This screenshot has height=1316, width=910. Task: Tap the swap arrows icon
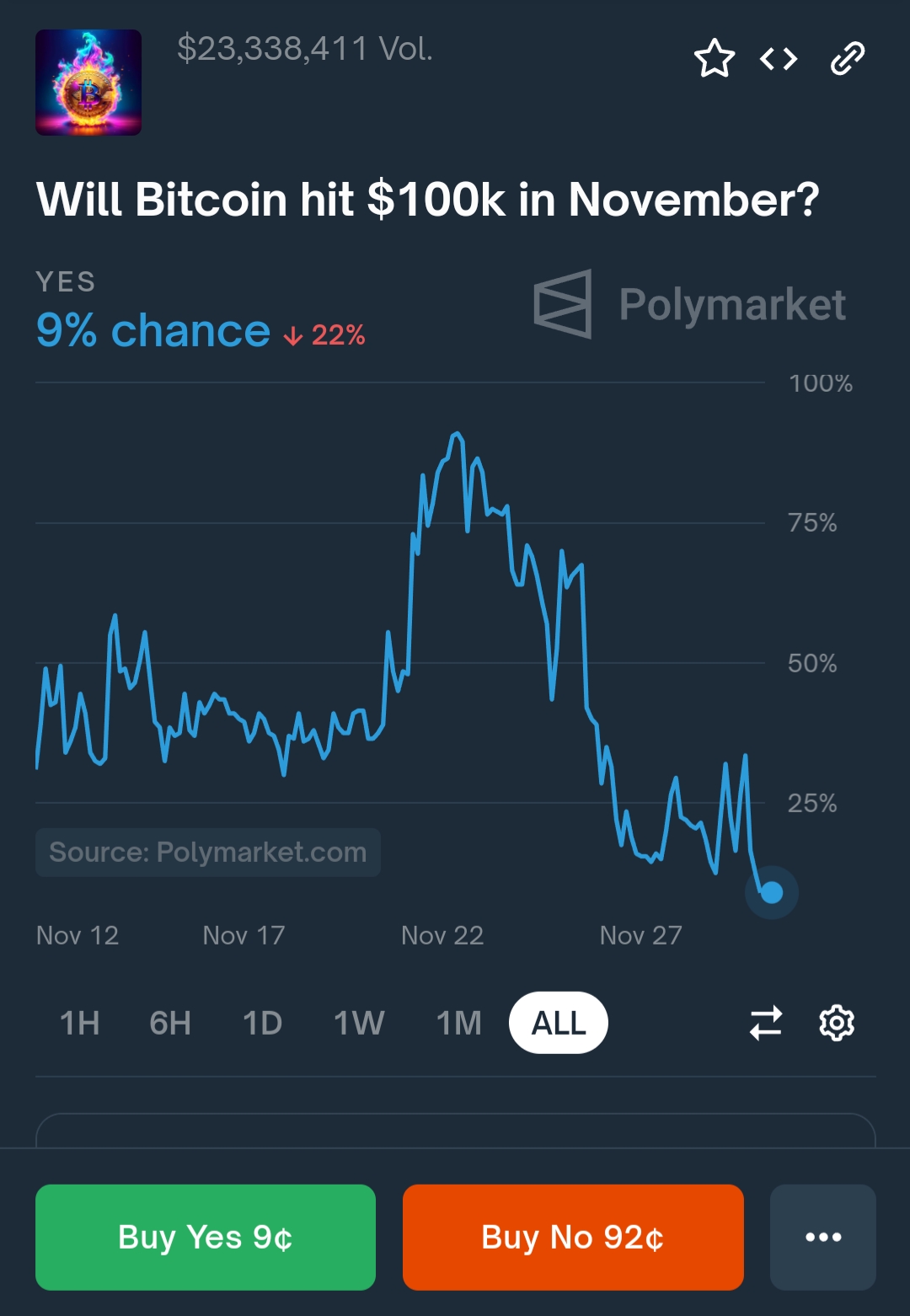[x=766, y=1023]
